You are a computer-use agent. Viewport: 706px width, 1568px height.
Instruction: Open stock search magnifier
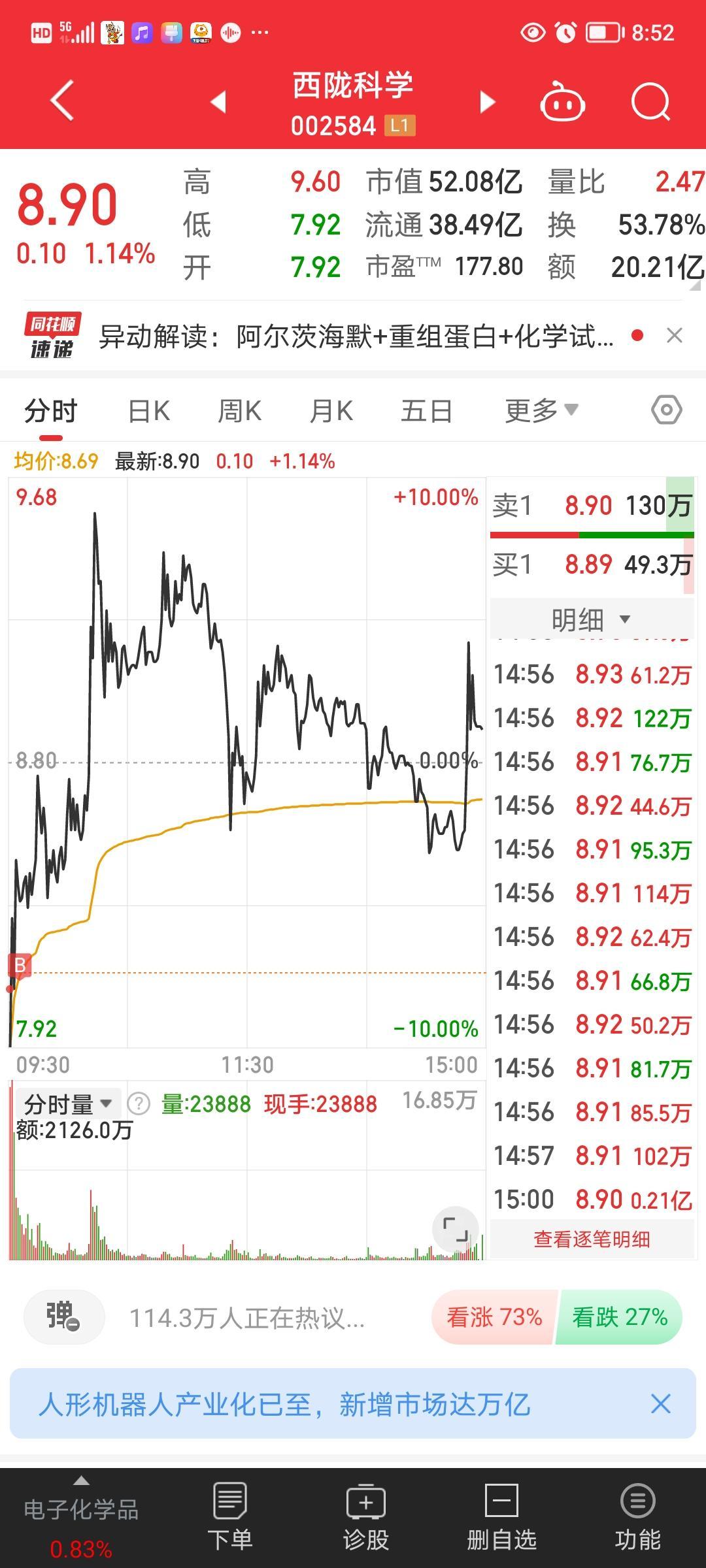[651, 103]
